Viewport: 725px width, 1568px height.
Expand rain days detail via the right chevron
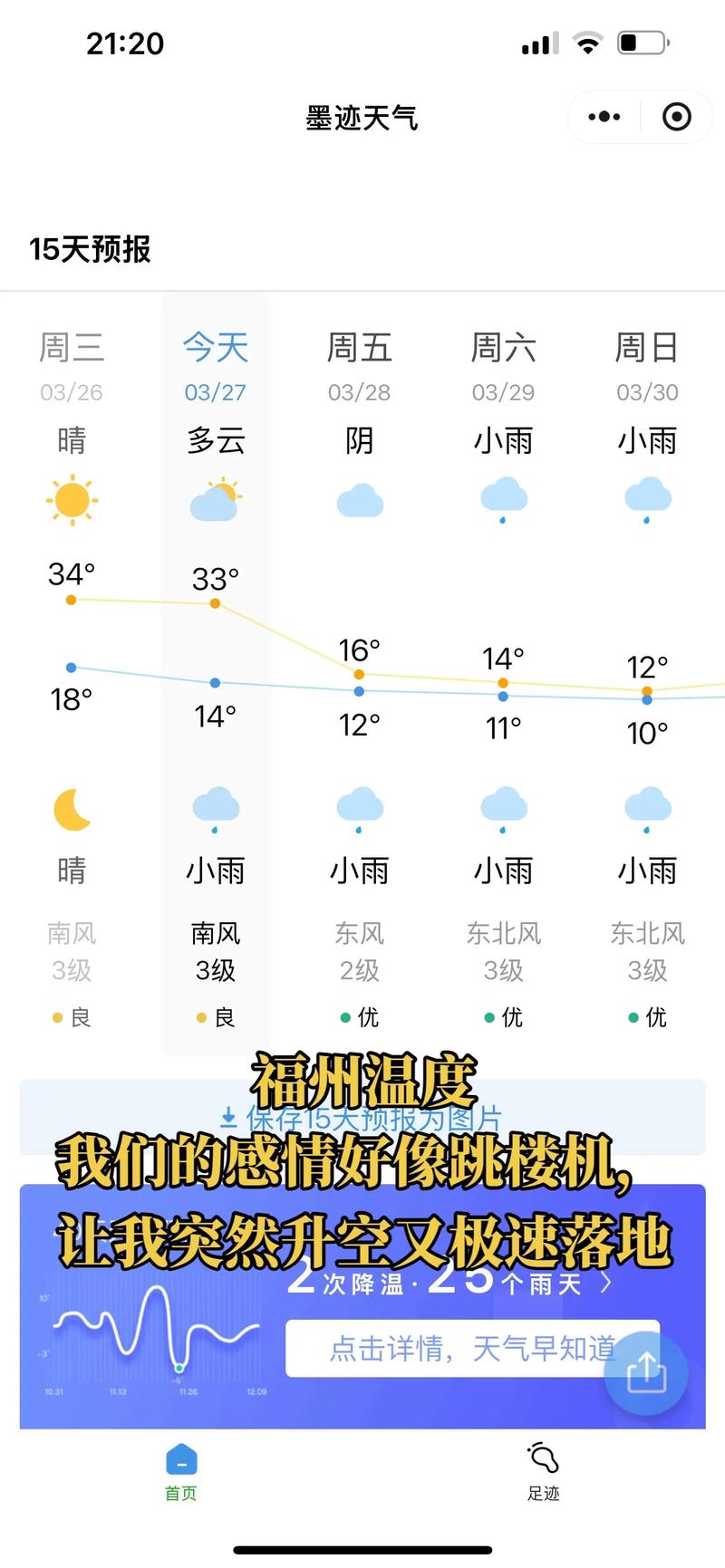tap(605, 1282)
